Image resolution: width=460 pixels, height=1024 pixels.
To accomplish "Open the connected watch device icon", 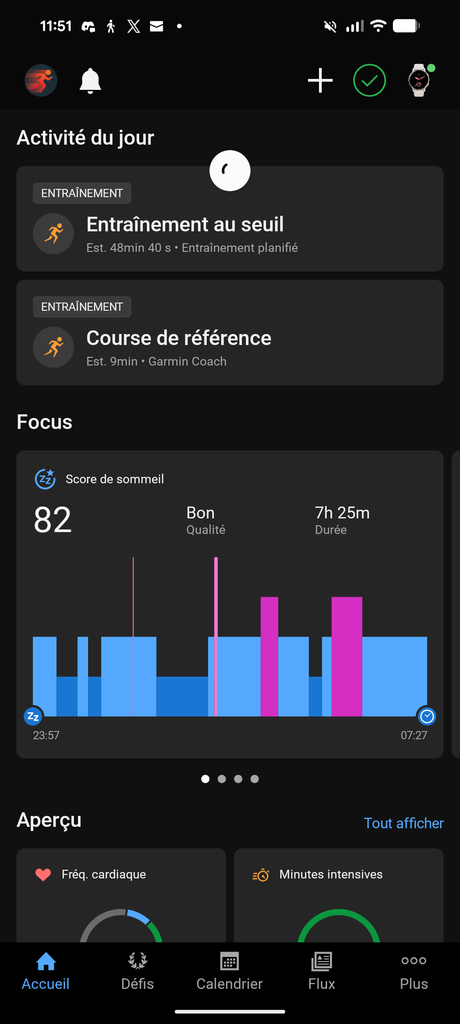I will click(421, 81).
